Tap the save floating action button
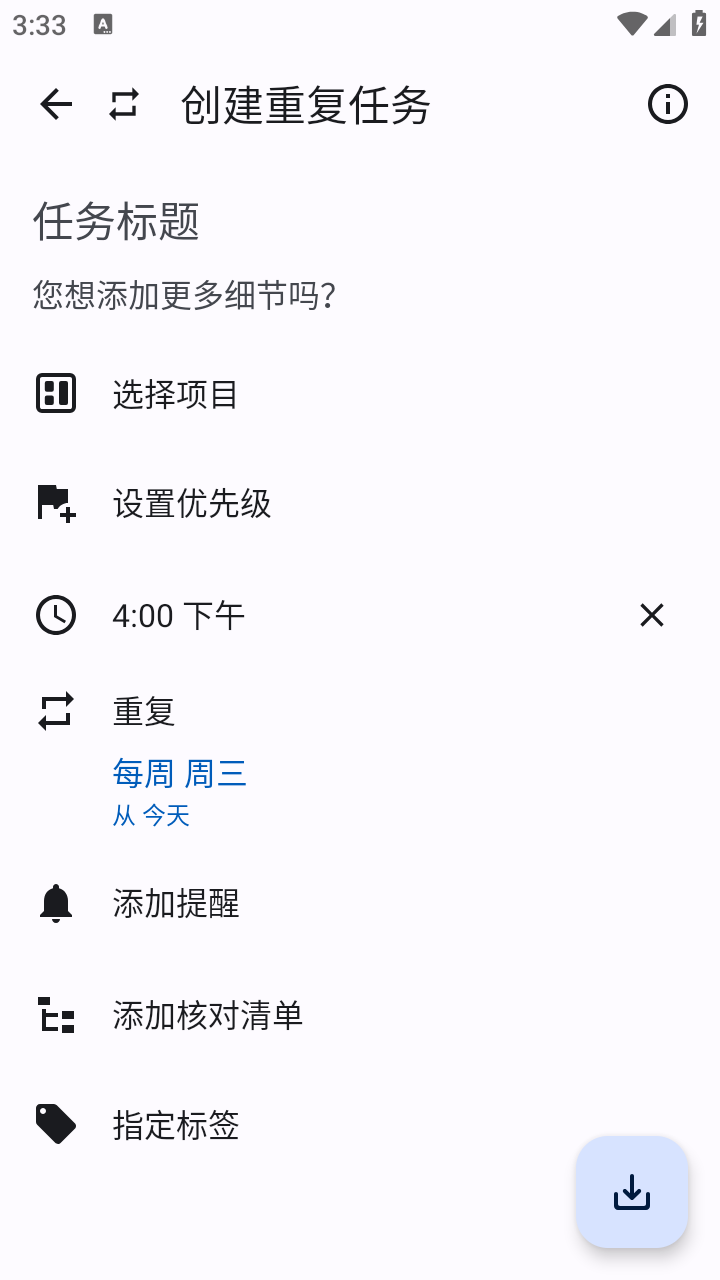Screen dimensions: 720x1280 point(631,1191)
